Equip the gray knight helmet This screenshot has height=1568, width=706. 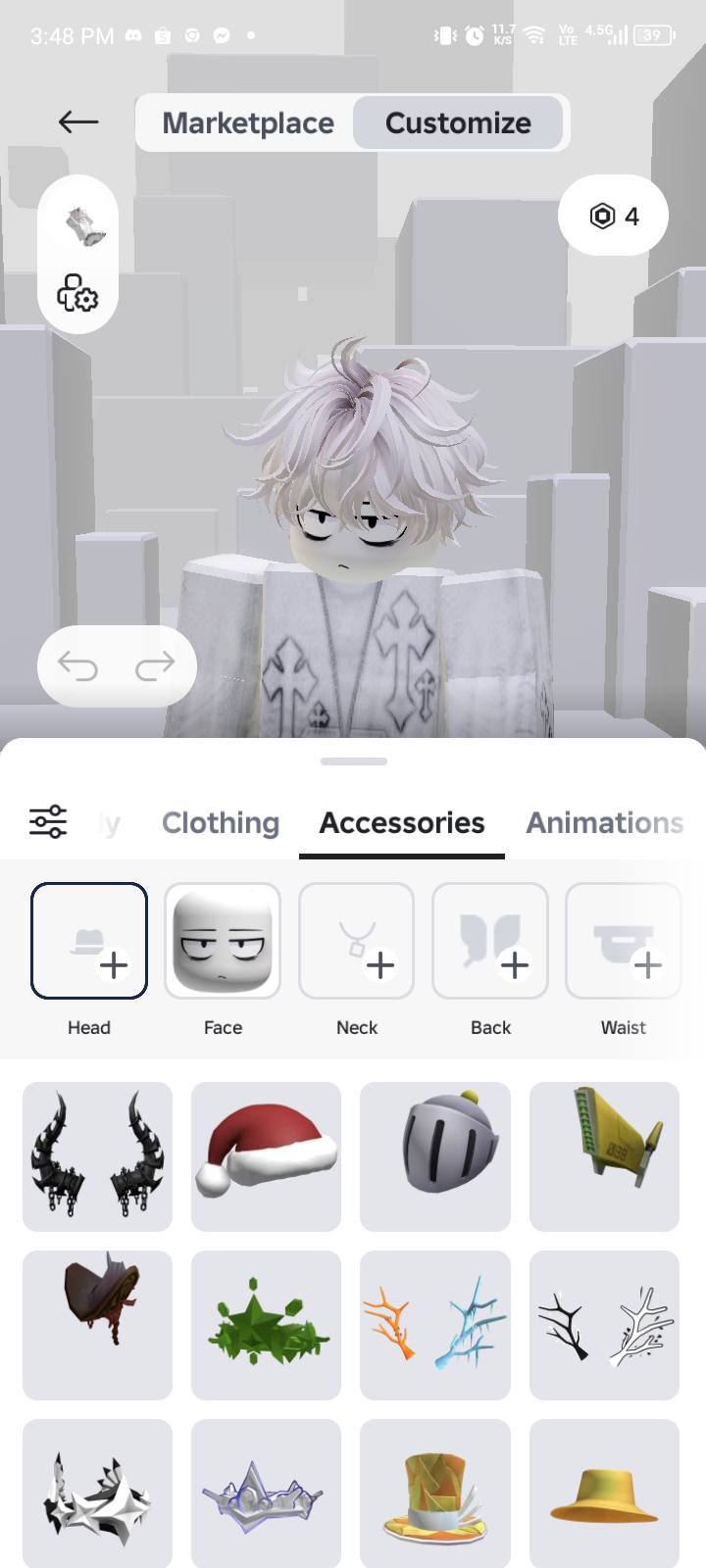pyautogui.click(x=435, y=1156)
